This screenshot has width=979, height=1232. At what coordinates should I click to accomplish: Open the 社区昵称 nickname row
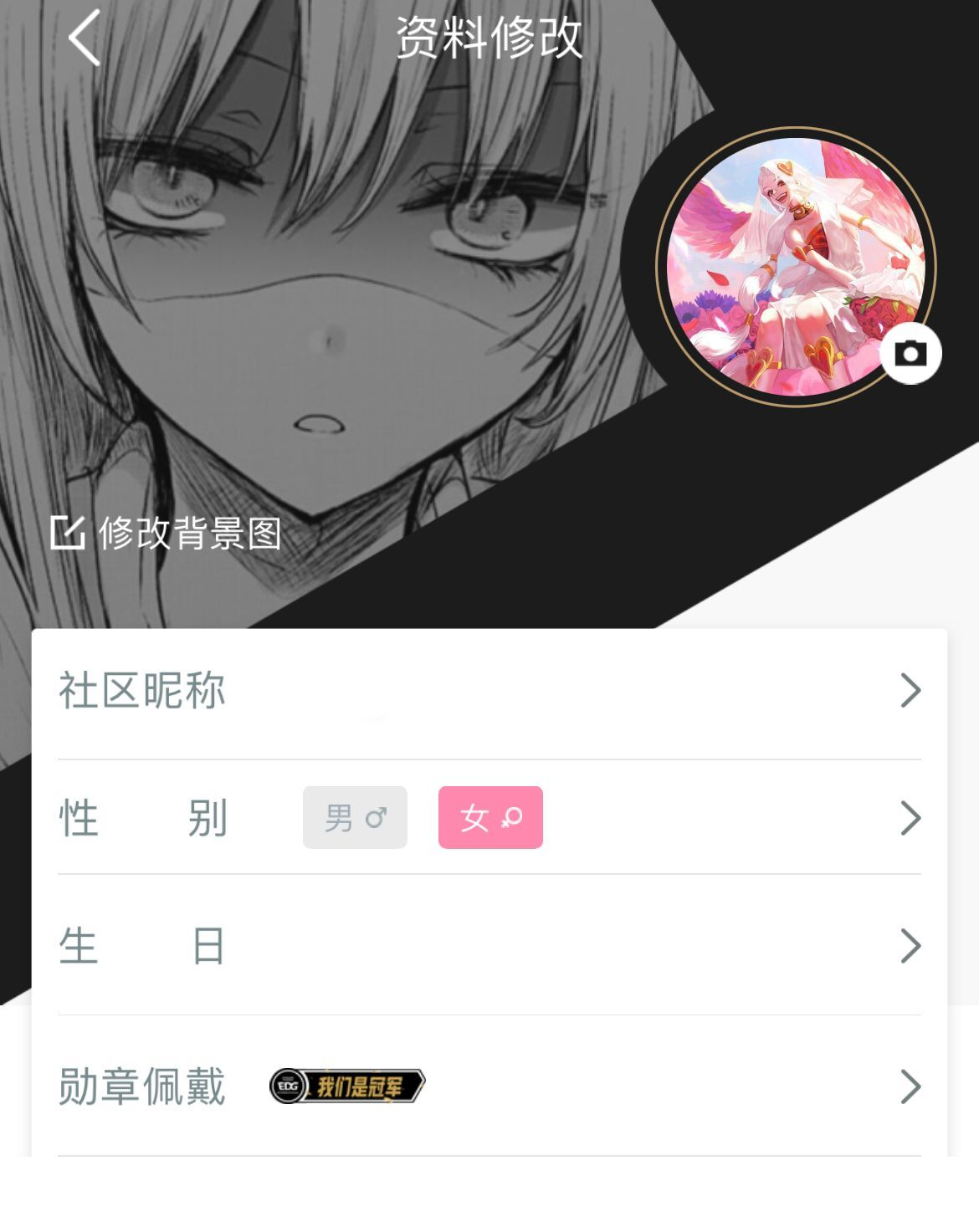(489, 691)
